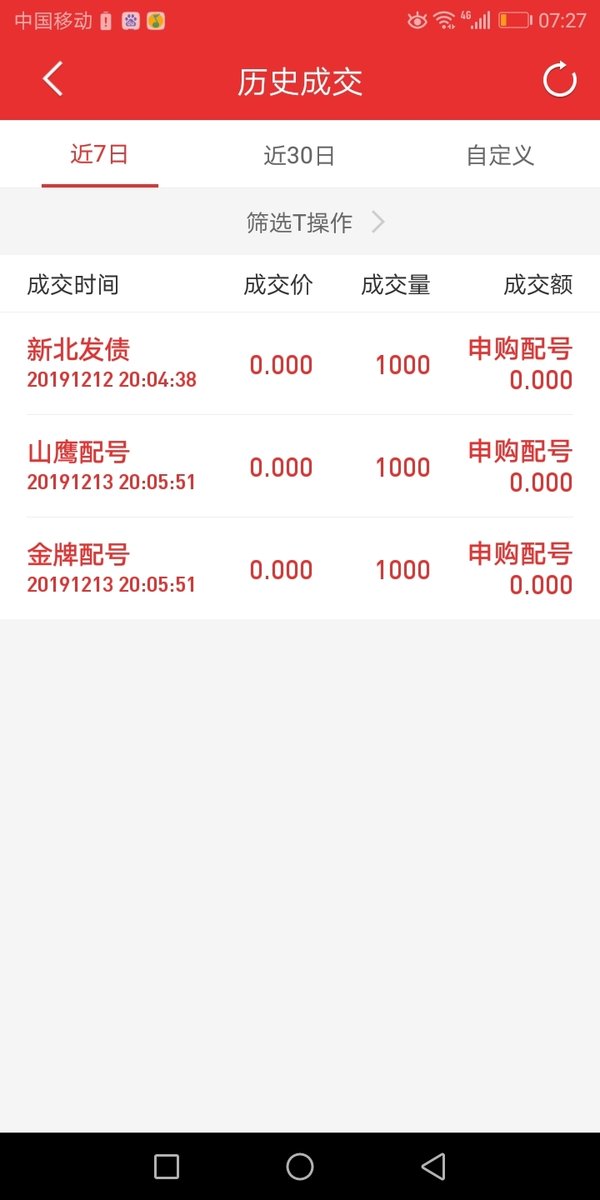The image size is (600, 1200).
Task: Open the 山鹰配号 transaction record
Action: tap(300, 467)
